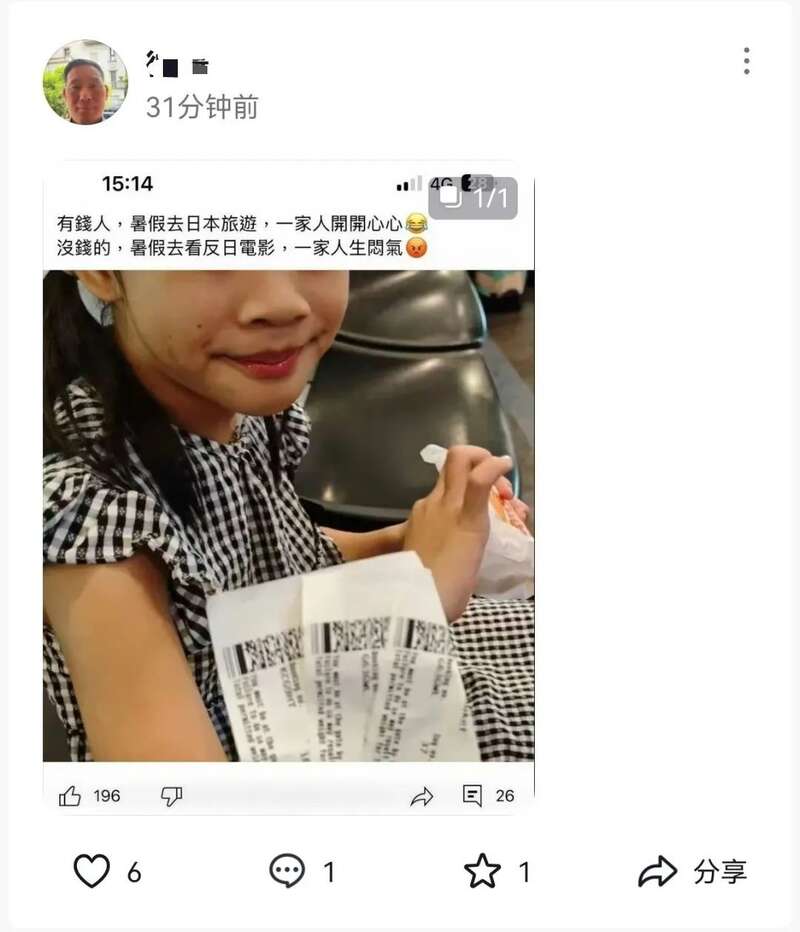Share the post via 分享
Image resolution: width=800 pixels, height=932 pixels.
[693, 871]
